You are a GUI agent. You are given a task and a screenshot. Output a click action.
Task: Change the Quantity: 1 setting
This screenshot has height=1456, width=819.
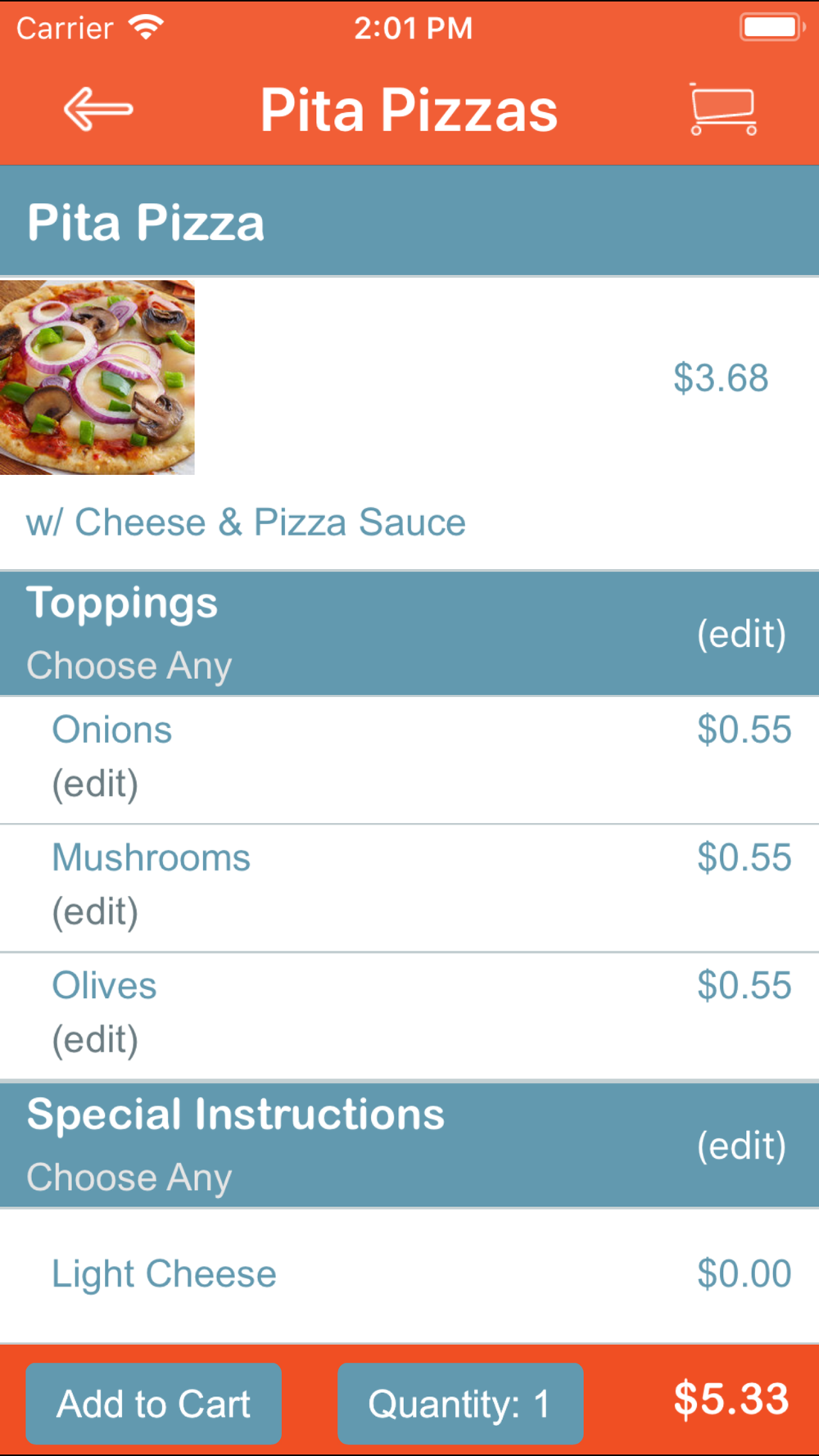click(x=459, y=1404)
